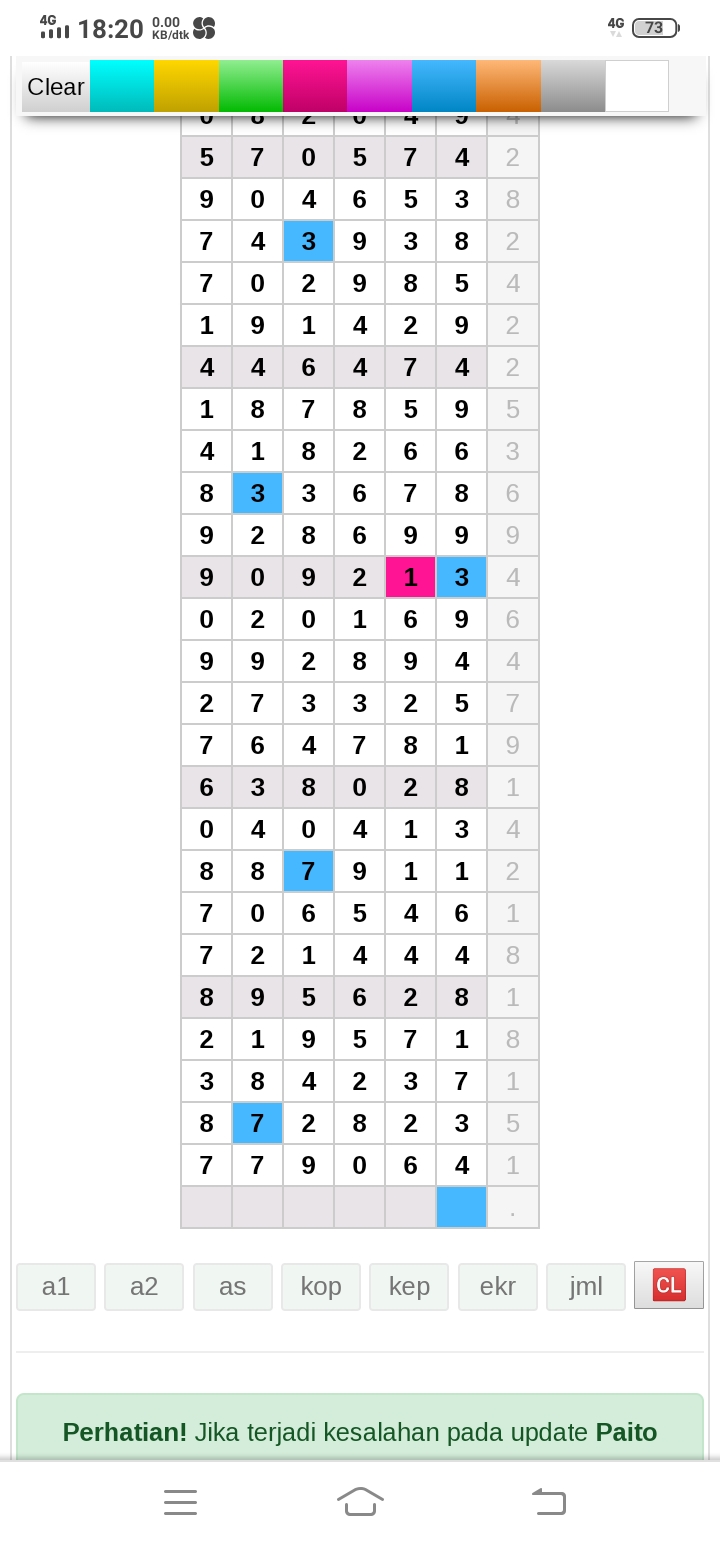Select the cyan color swatch
This screenshot has width=720, height=1544.
click(122, 87)
